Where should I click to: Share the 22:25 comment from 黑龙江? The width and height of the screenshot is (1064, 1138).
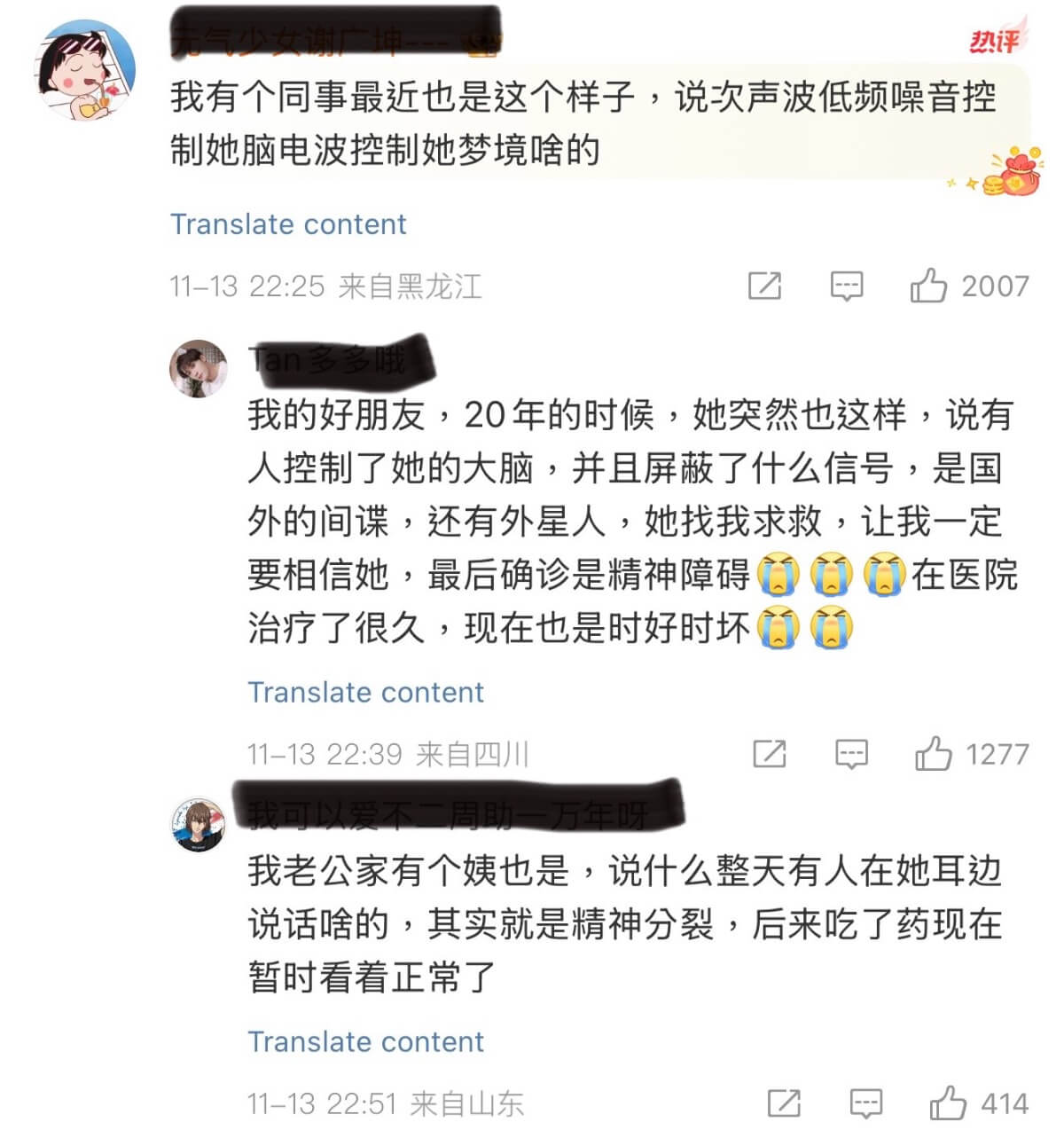[x=764, y=286]
